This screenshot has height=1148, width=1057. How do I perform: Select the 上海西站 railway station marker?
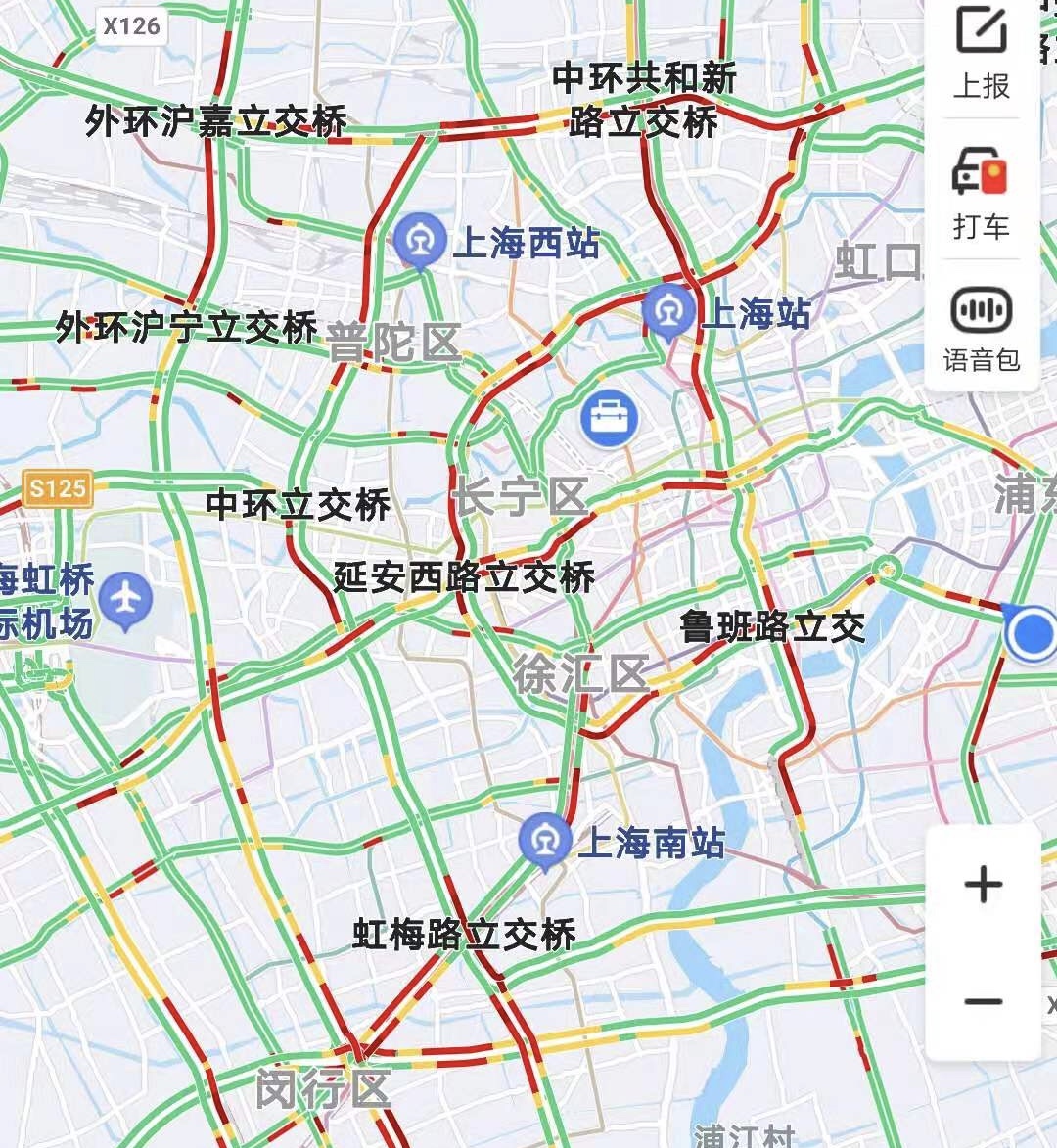point(421,240)
